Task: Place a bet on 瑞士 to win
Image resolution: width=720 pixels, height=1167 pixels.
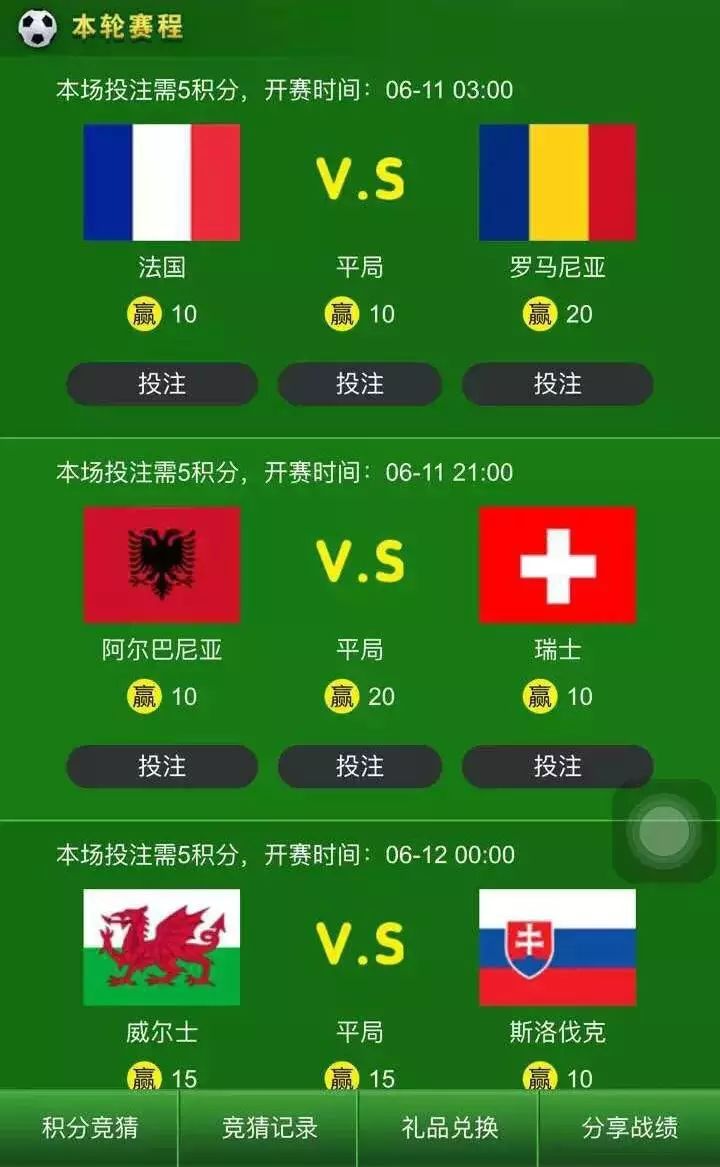Action: pos(558,767)
